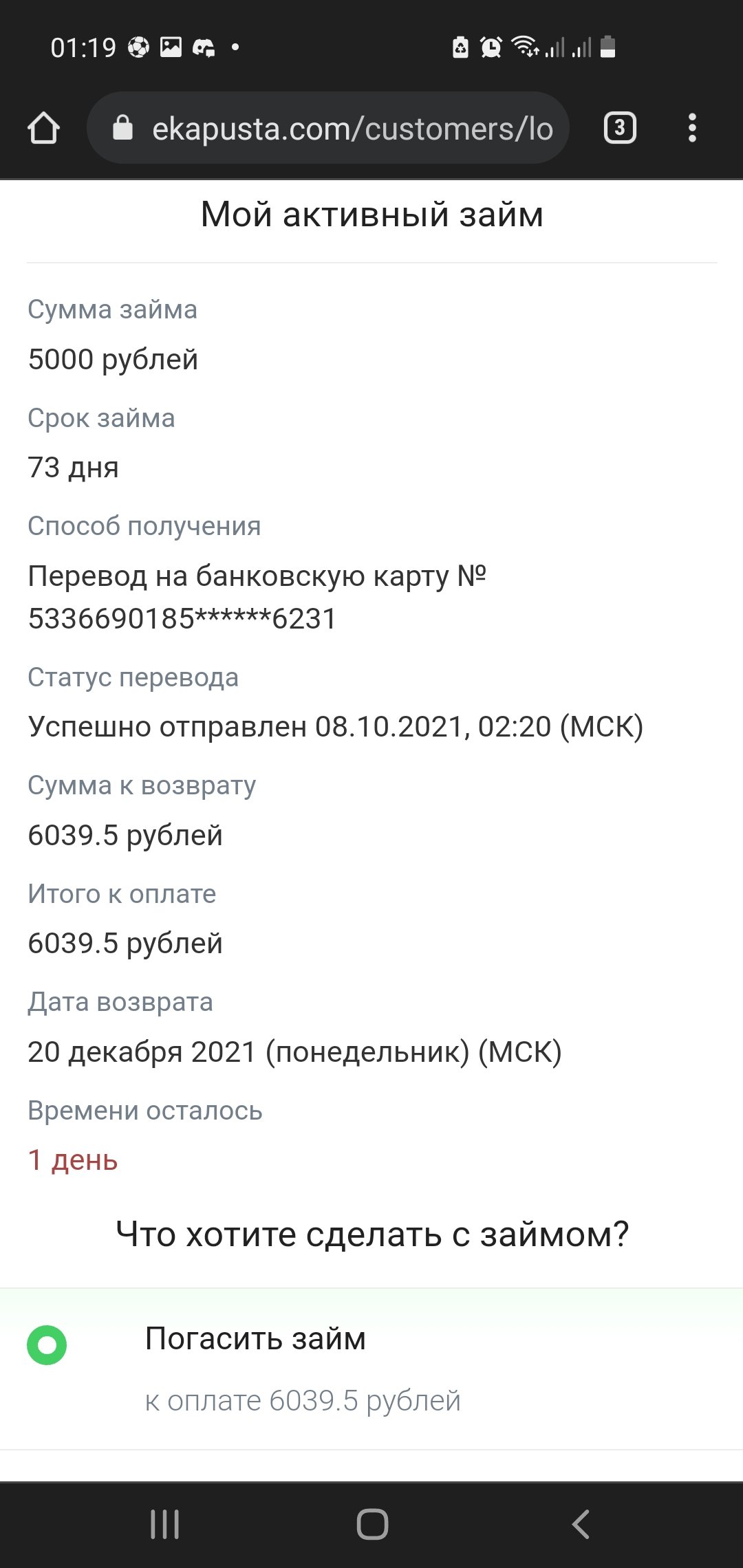Viewport: 743px width, 1568px height.
Task: Go back with the system back button
Action: tap(581, 1524)
